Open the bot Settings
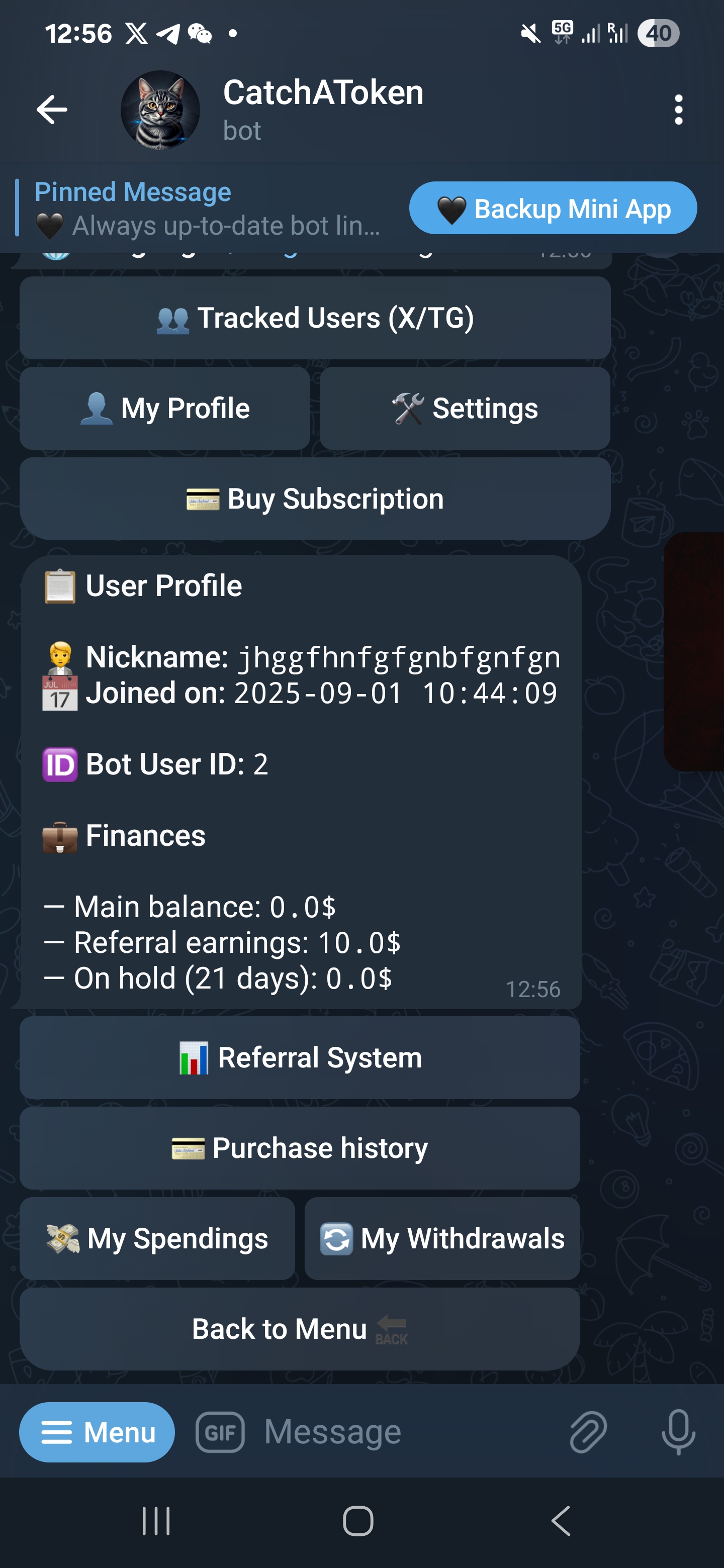The height and width of the screenshot is (1568, 724). coord(465,409)
